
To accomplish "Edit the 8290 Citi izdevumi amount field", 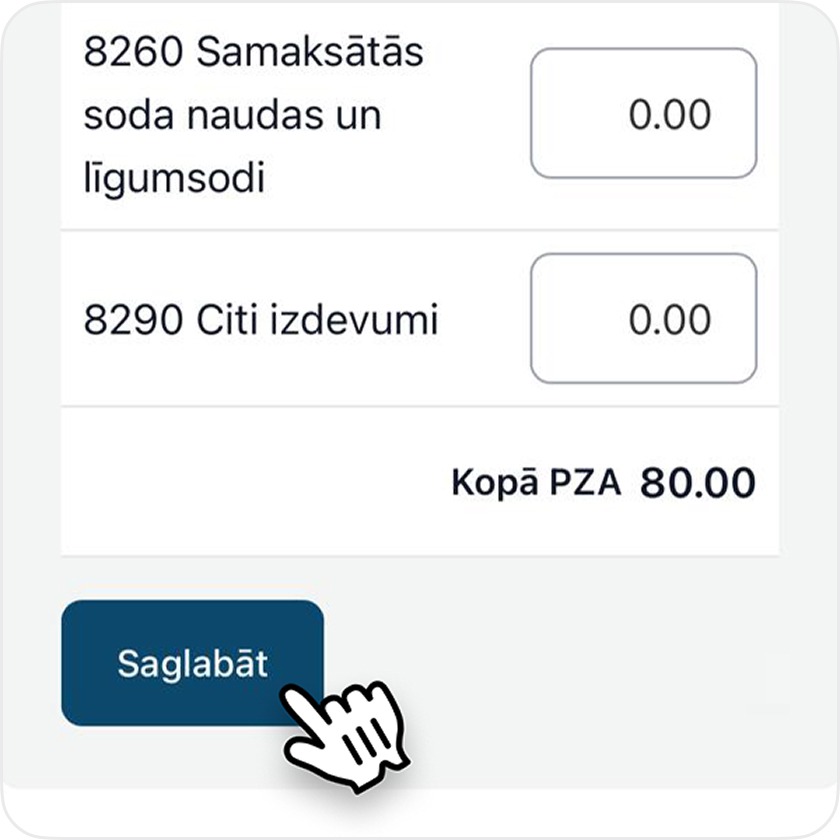I will pos(643,319).
